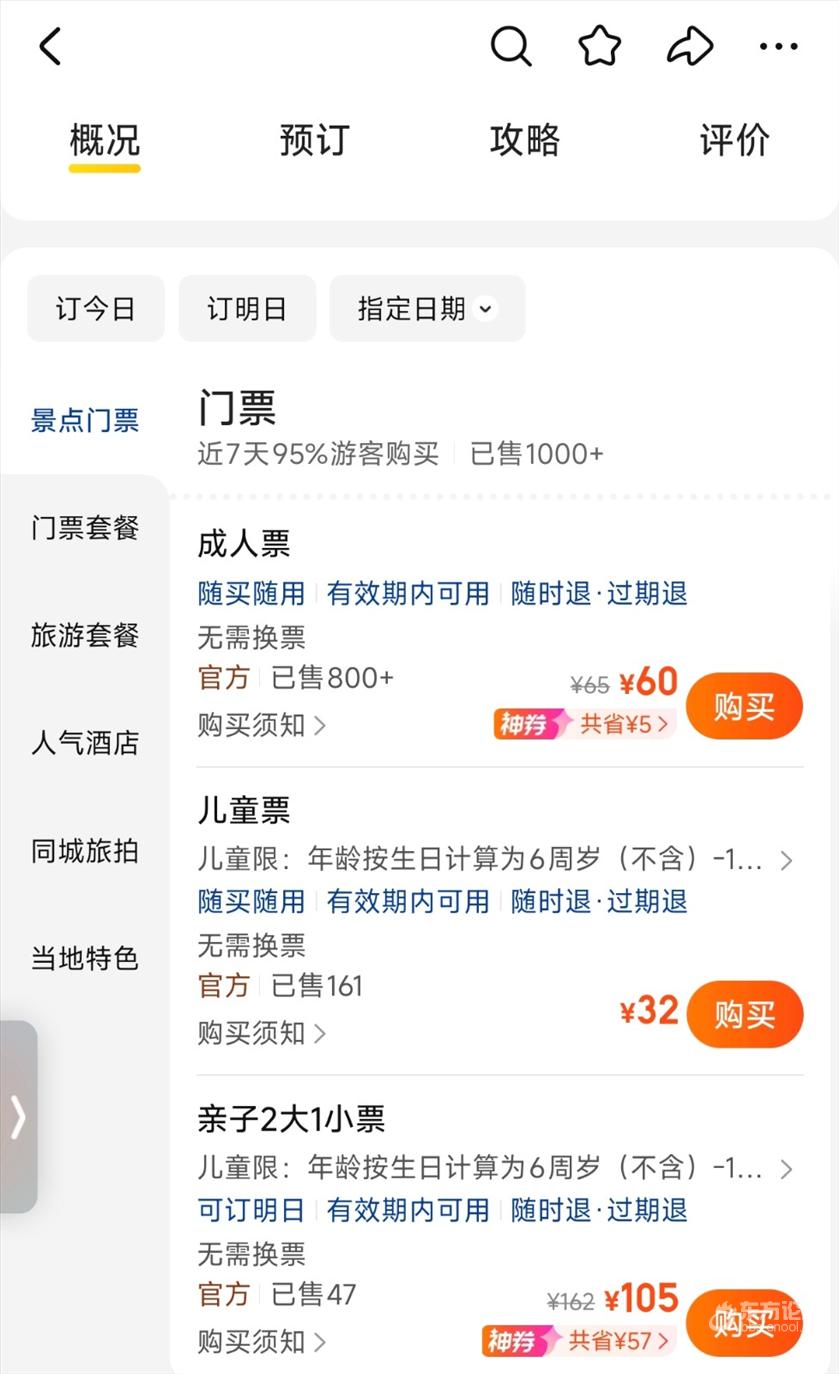Select the 订今日 chip
839x1374 pixels.
(x=95, y=309)
